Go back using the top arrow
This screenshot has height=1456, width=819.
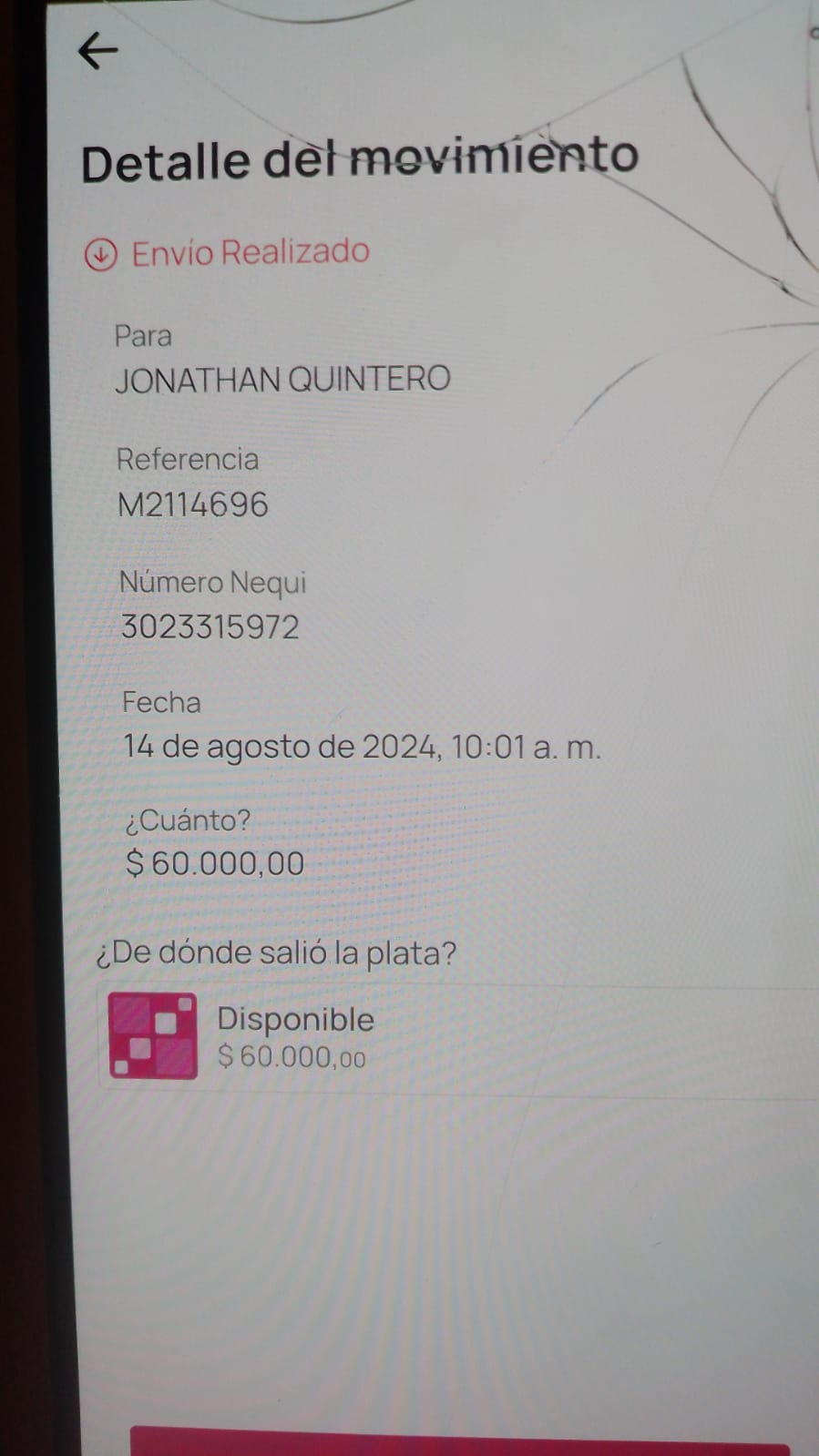click(x=98, y=51)
